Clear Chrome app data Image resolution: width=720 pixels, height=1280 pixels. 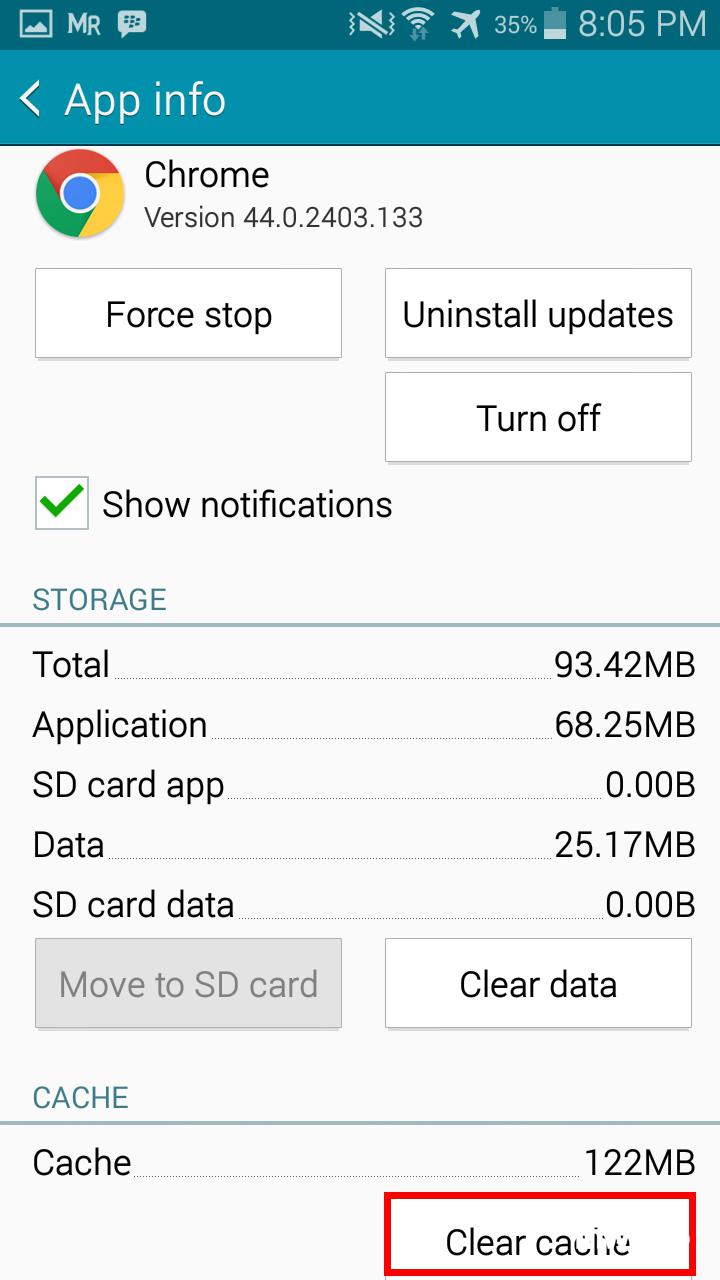[x=538, y=984]
